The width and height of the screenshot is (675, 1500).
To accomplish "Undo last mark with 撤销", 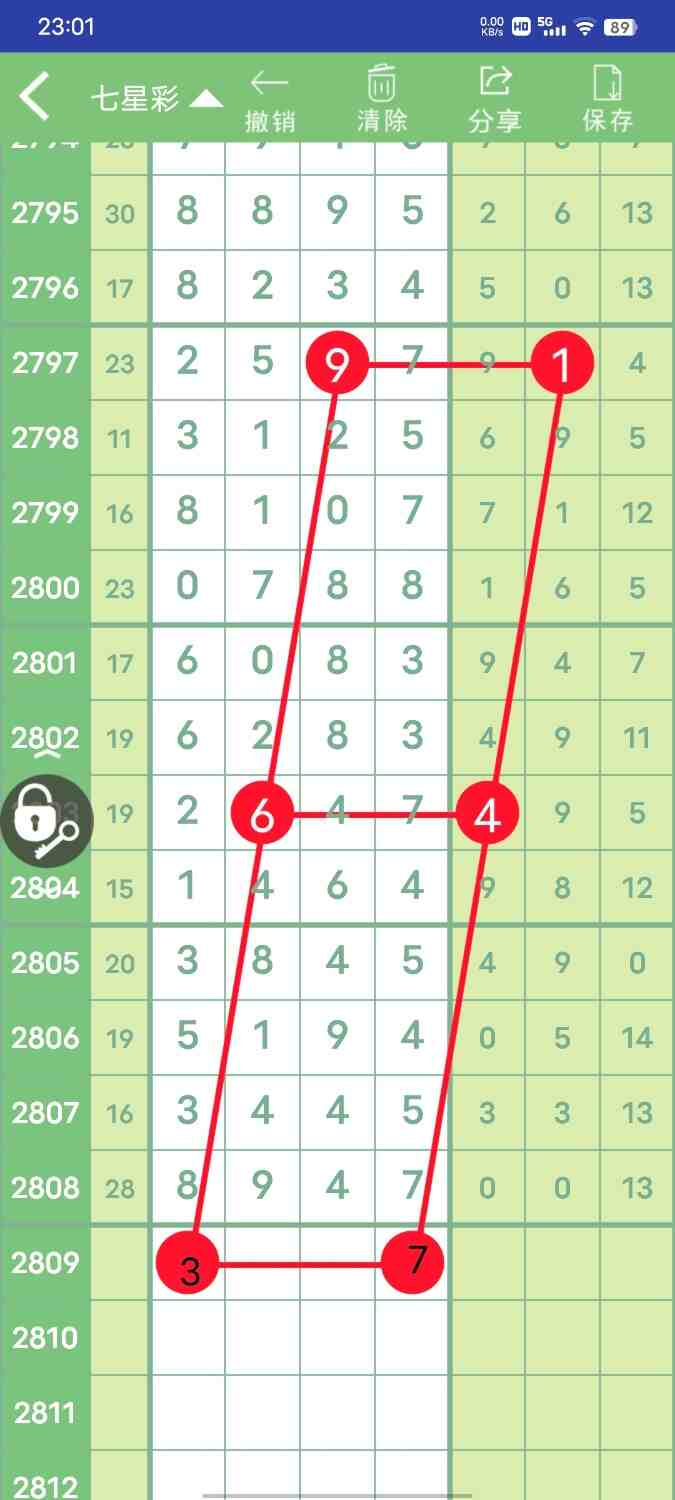I will [270, 100].
